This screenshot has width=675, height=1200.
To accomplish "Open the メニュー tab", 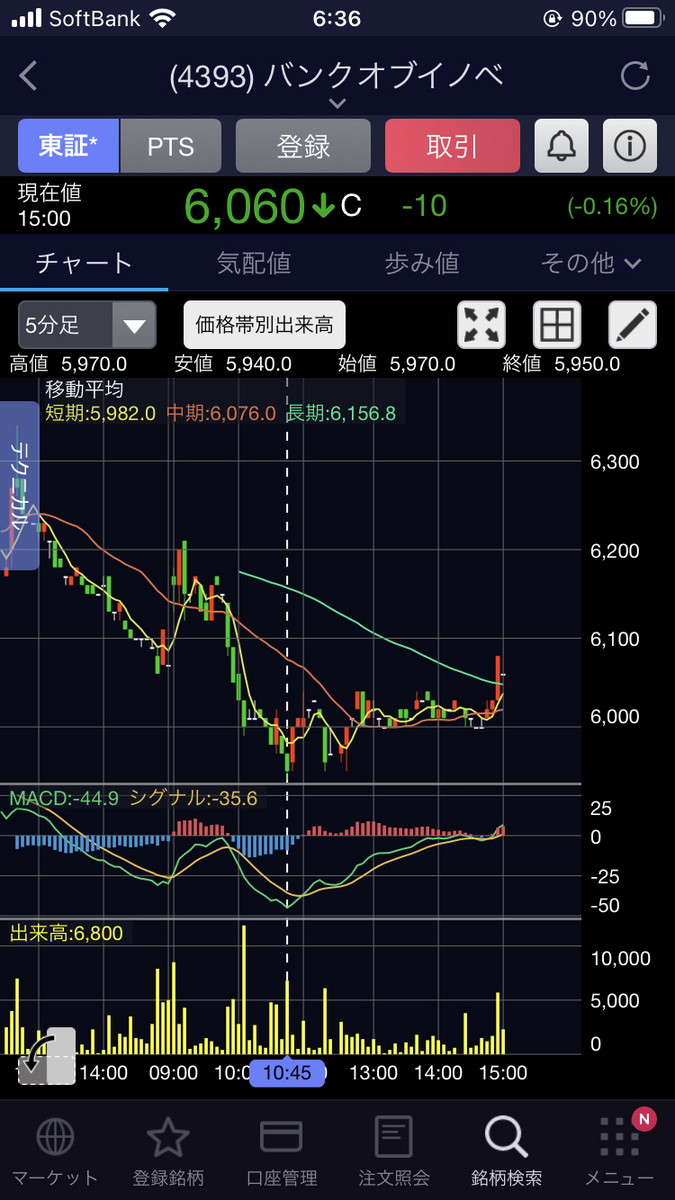I will 620,1151.
